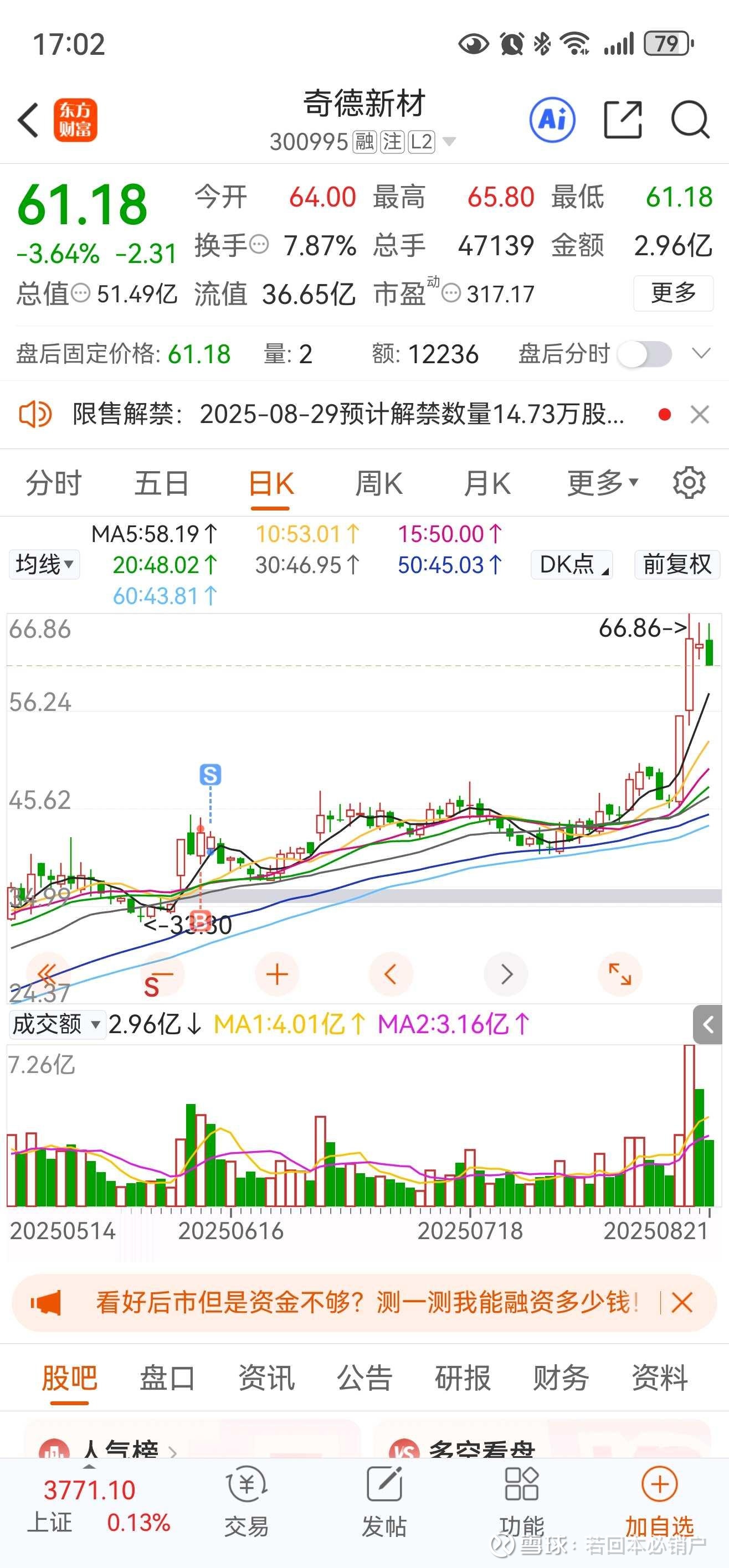Open 交易 in bottom bar
Screen dimensions: 729x1568
[246, 1500]
